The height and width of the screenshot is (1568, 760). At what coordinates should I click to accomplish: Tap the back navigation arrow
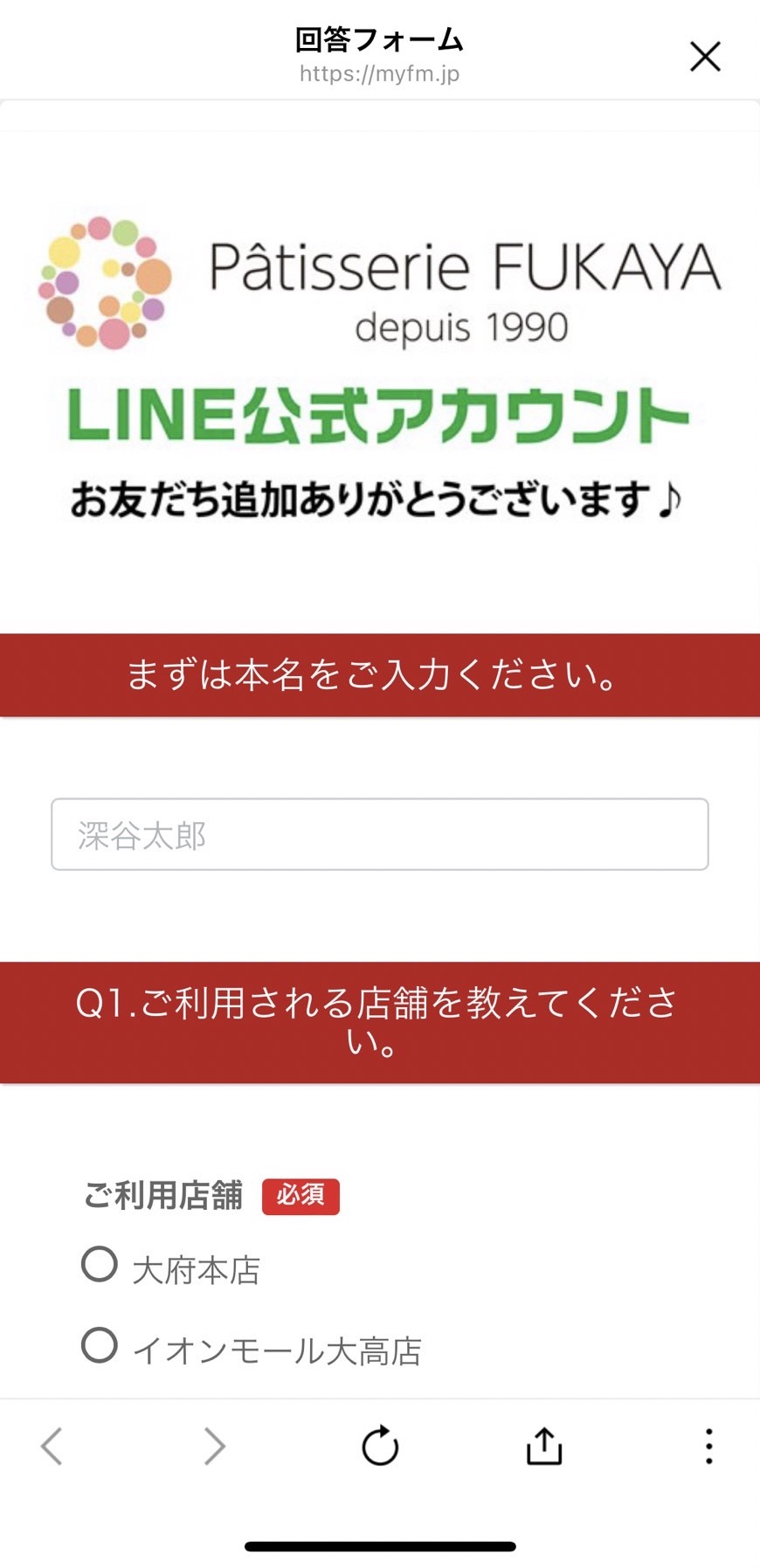pyautogui.click(x=51, y=1446)
